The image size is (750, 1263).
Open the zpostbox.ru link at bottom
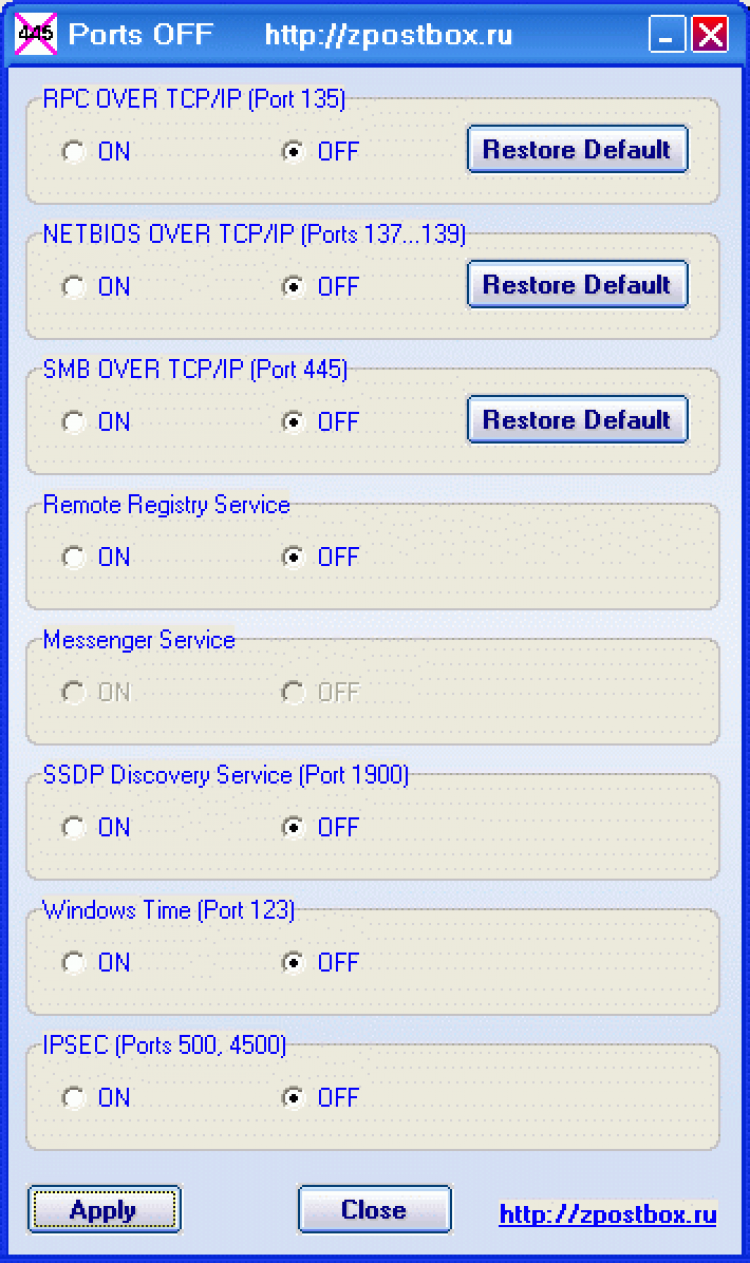tap(607, 1215)
